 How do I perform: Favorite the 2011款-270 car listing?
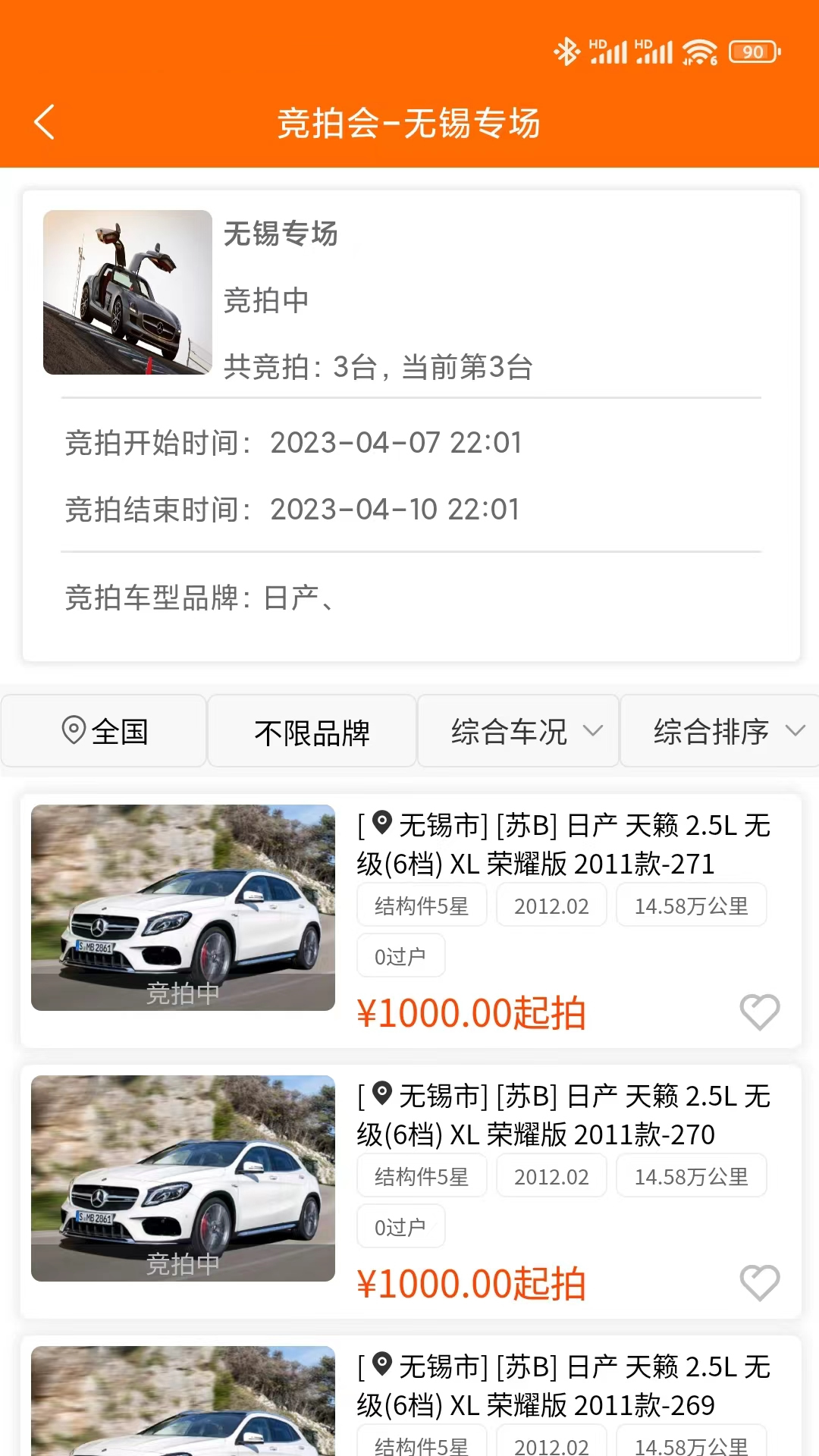click(x=759, y=1283)
